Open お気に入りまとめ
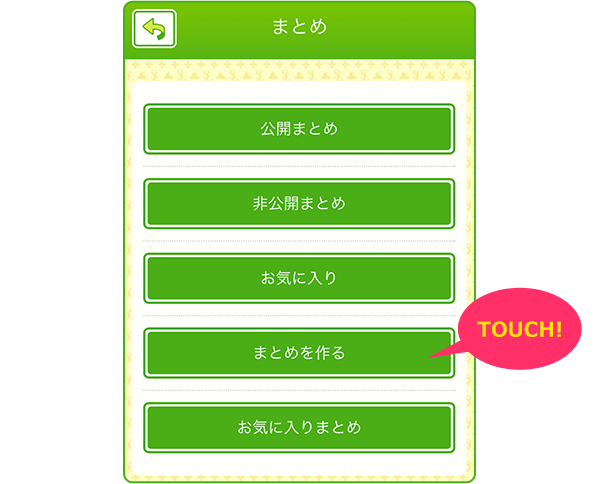Screen dimensions: 600x484 pos(299,427)
